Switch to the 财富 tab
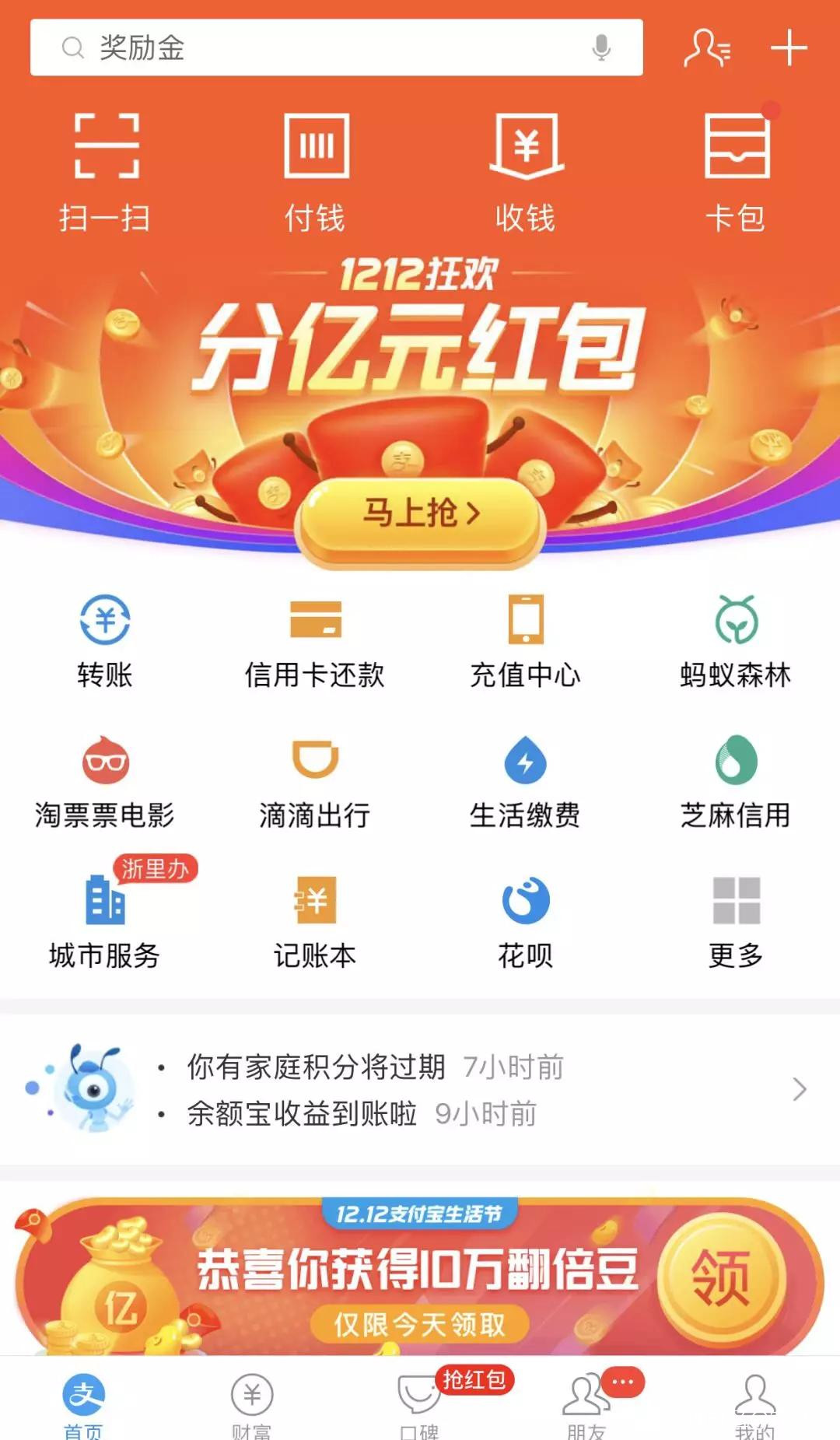 [x=251, y=1403]
